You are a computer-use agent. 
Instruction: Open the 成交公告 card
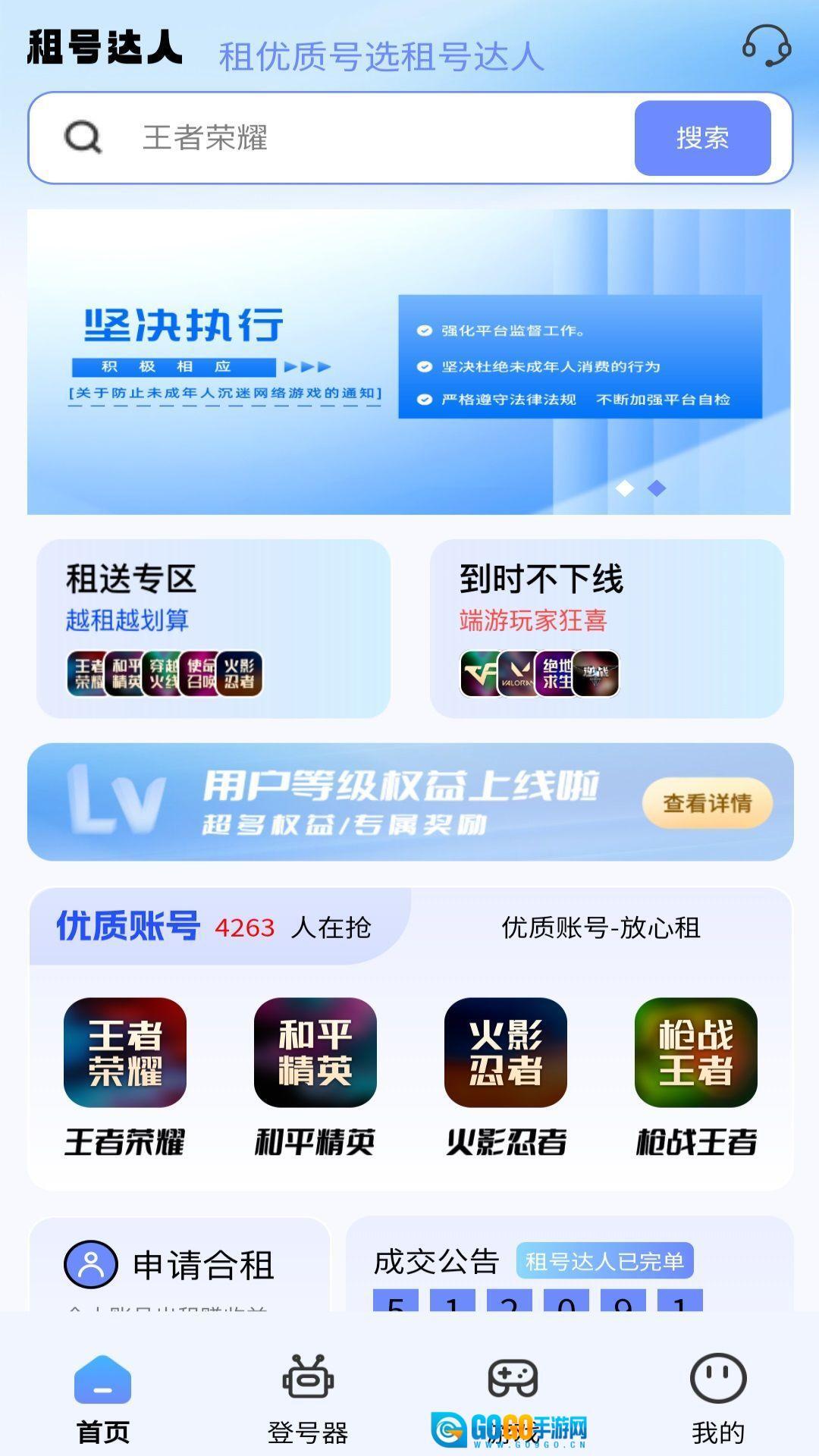[569, 1265]
